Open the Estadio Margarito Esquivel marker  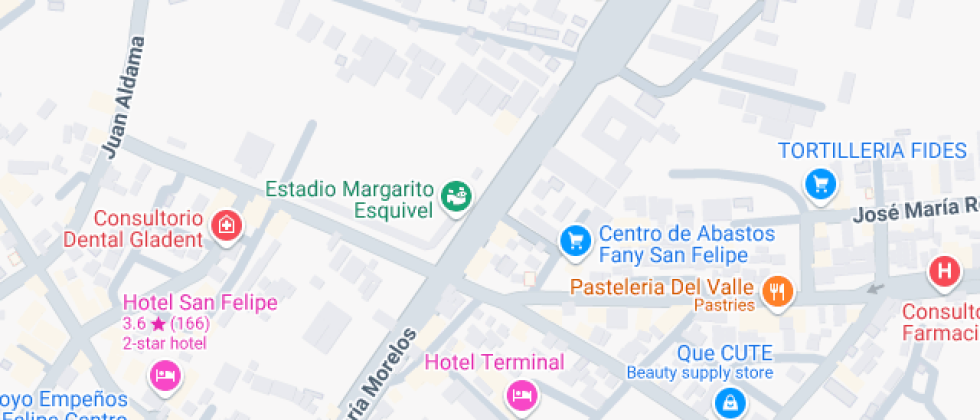point(458,197)
